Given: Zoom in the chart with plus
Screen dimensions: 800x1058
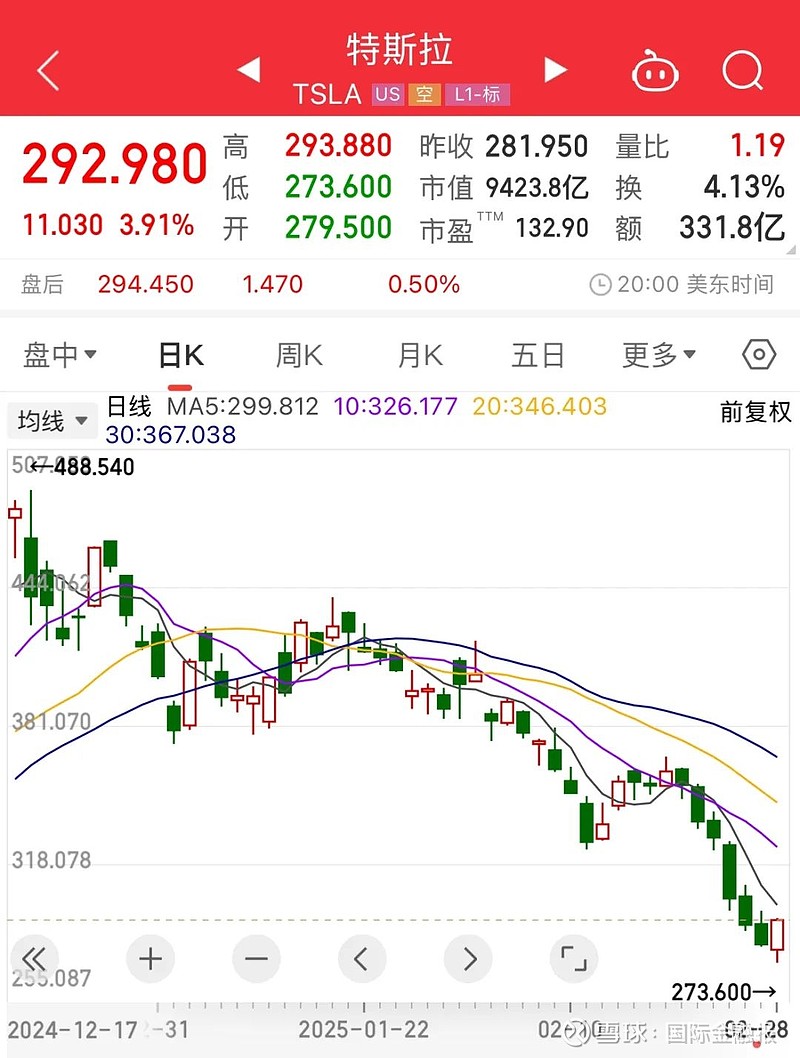Looking at the screenshot, I should click(x=150, y=958).
